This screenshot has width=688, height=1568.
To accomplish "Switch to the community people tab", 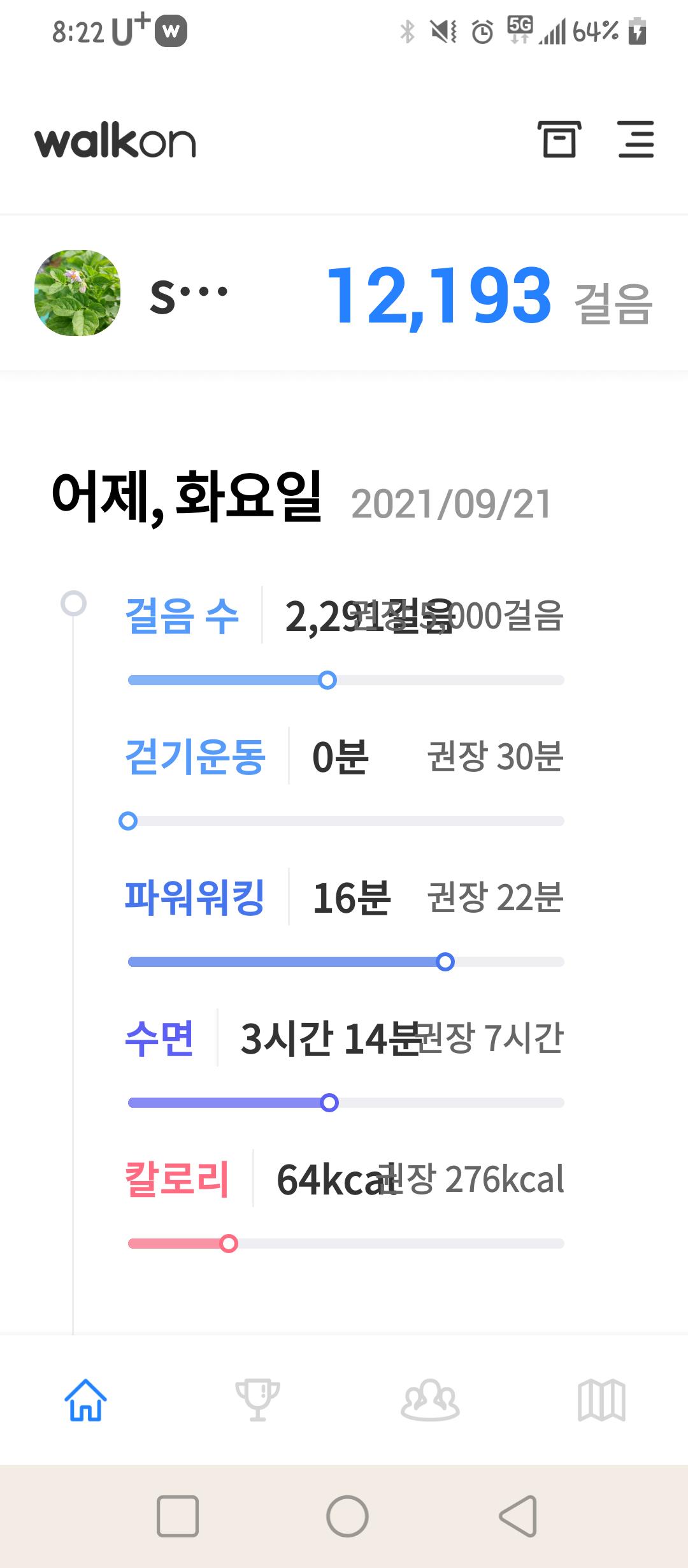I will coord(430,1400).
